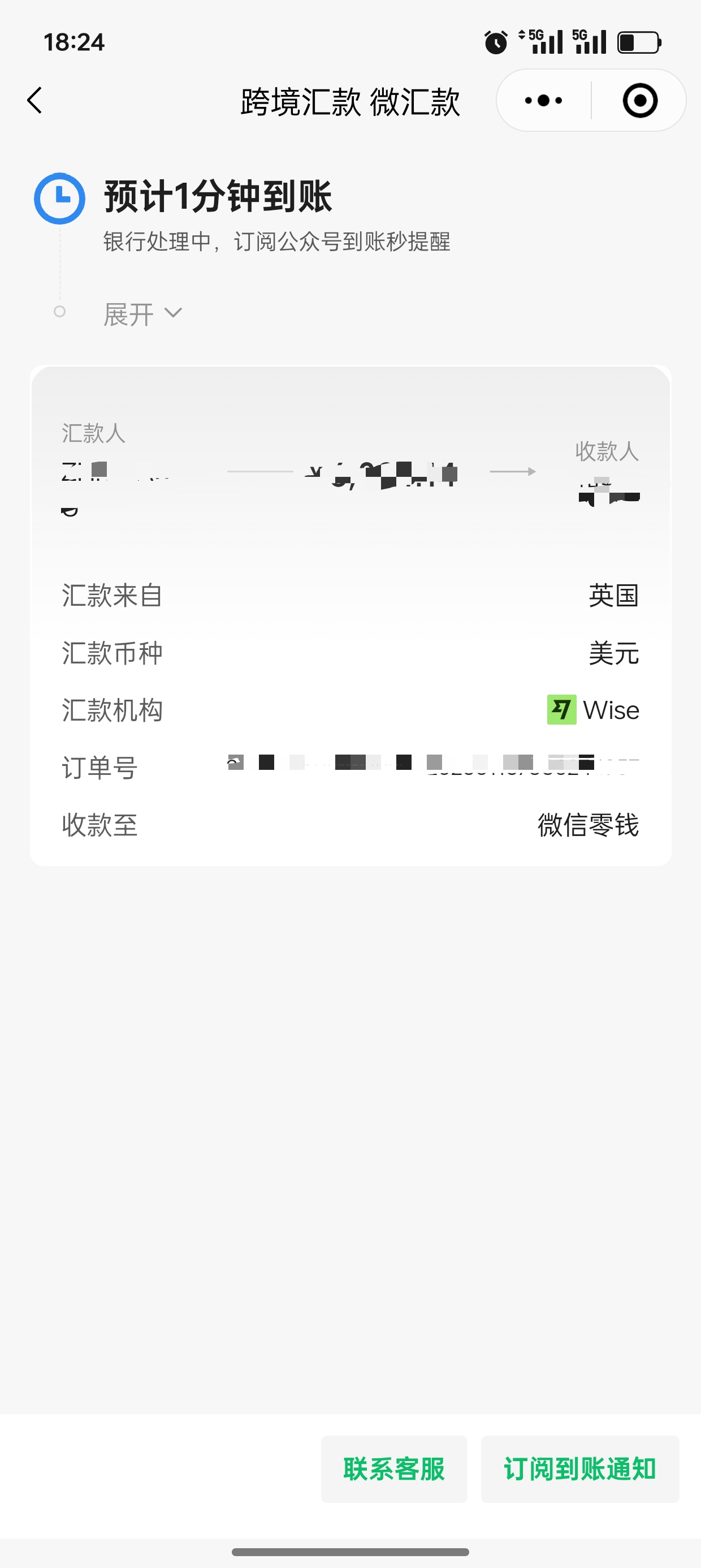Image resolution: width=701 pixels, height=1568 pixels.
Task: Tap the battery indicator in status bar
Action: pos(637,41)
